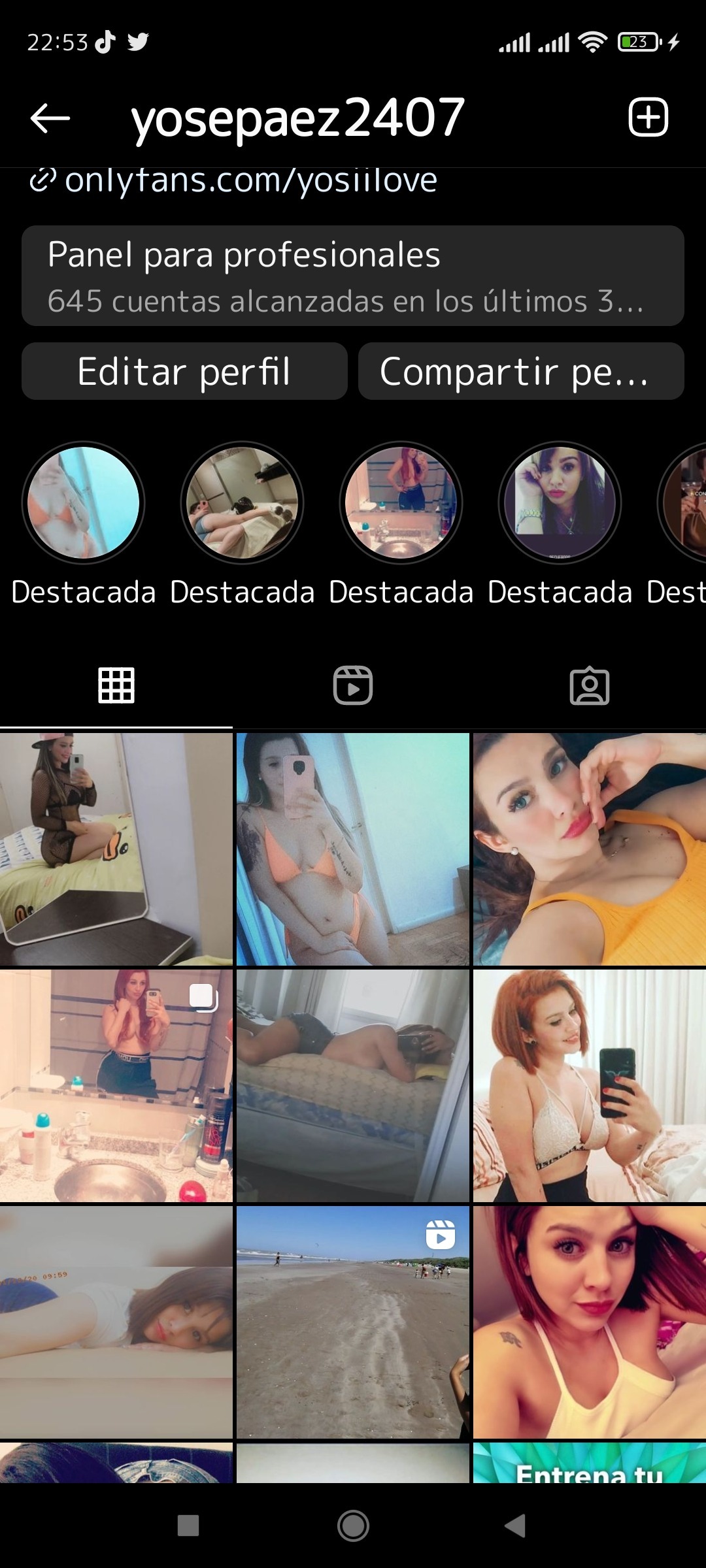Viewport: 706px width, 1568px height.
Task: Open the Reels tab icon
Action: coord(353,685)
